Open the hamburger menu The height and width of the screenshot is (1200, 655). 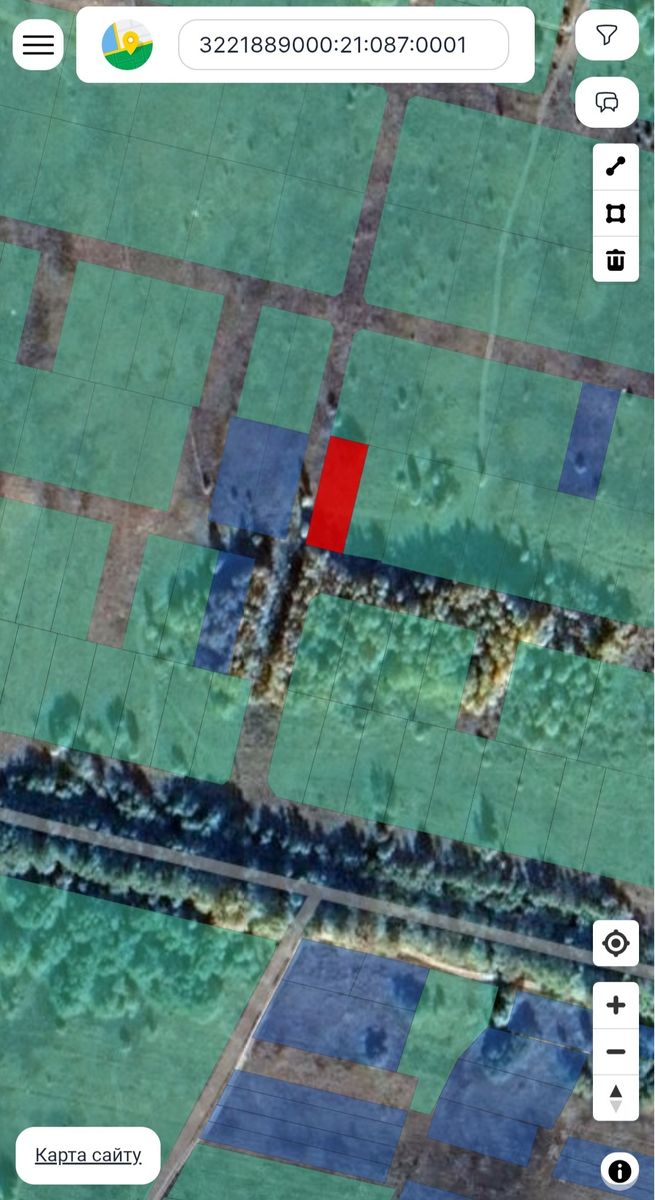(x=38, y=45)
